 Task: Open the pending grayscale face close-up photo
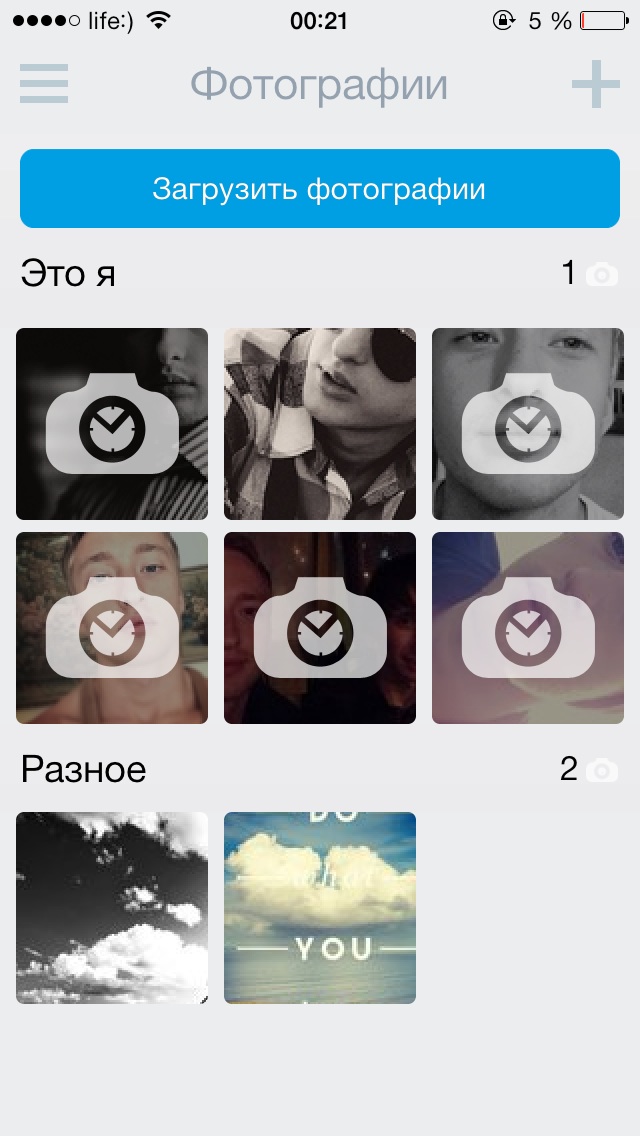coord(527,424)
